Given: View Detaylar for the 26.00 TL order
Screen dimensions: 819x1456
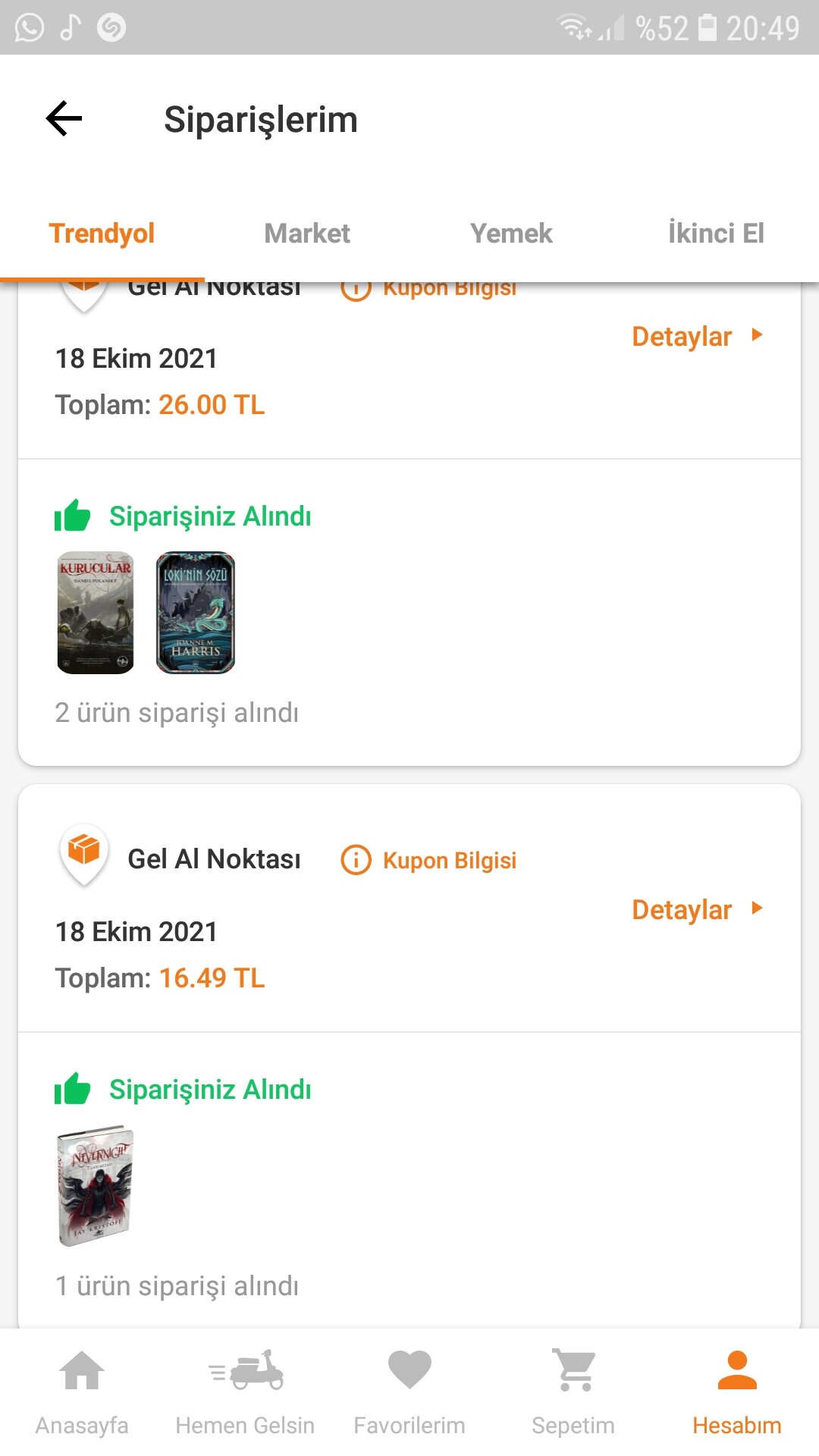Looking at the screenshot, I should click(696, 336).
